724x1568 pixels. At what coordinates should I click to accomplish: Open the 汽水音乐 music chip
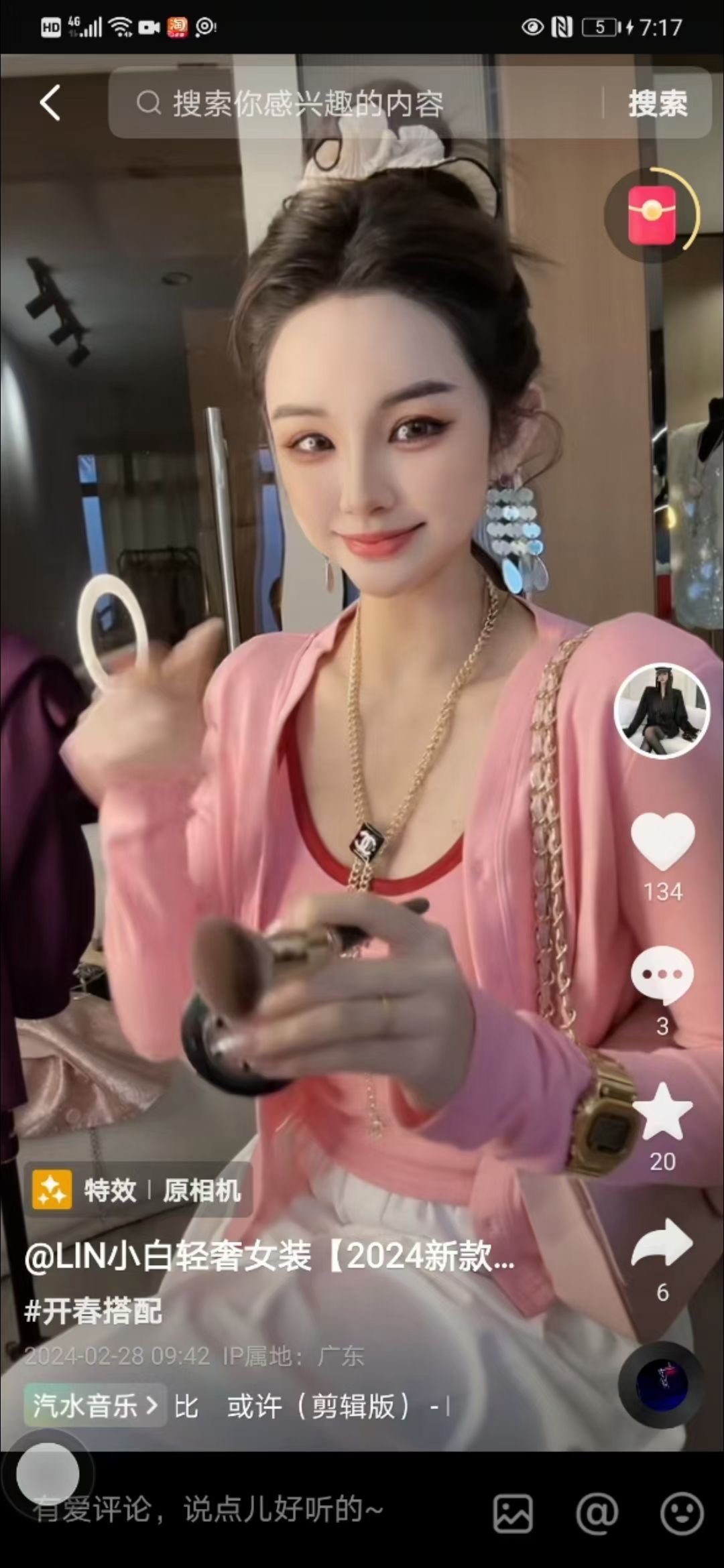click(95, 1405)
